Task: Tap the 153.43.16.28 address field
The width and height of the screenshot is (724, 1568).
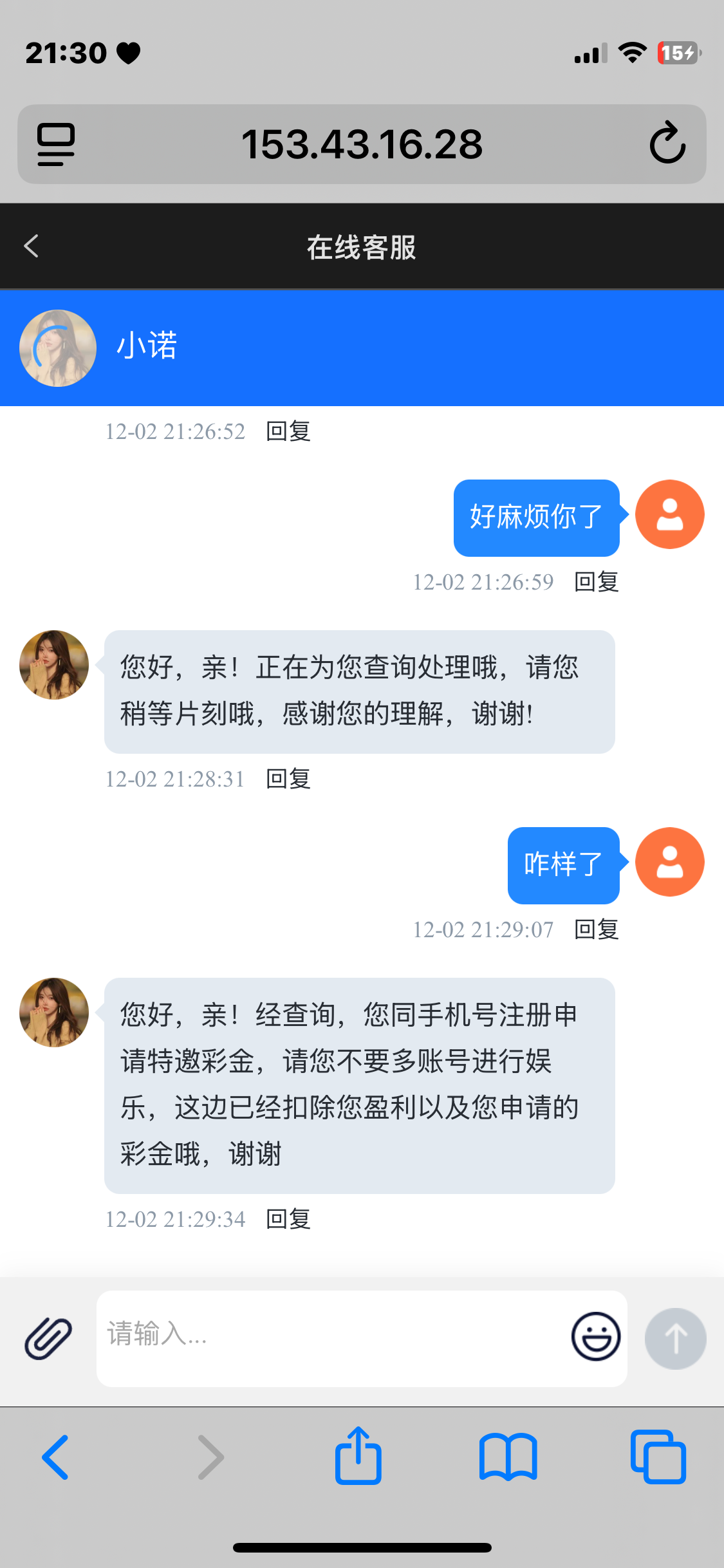Action: (362, 144)
